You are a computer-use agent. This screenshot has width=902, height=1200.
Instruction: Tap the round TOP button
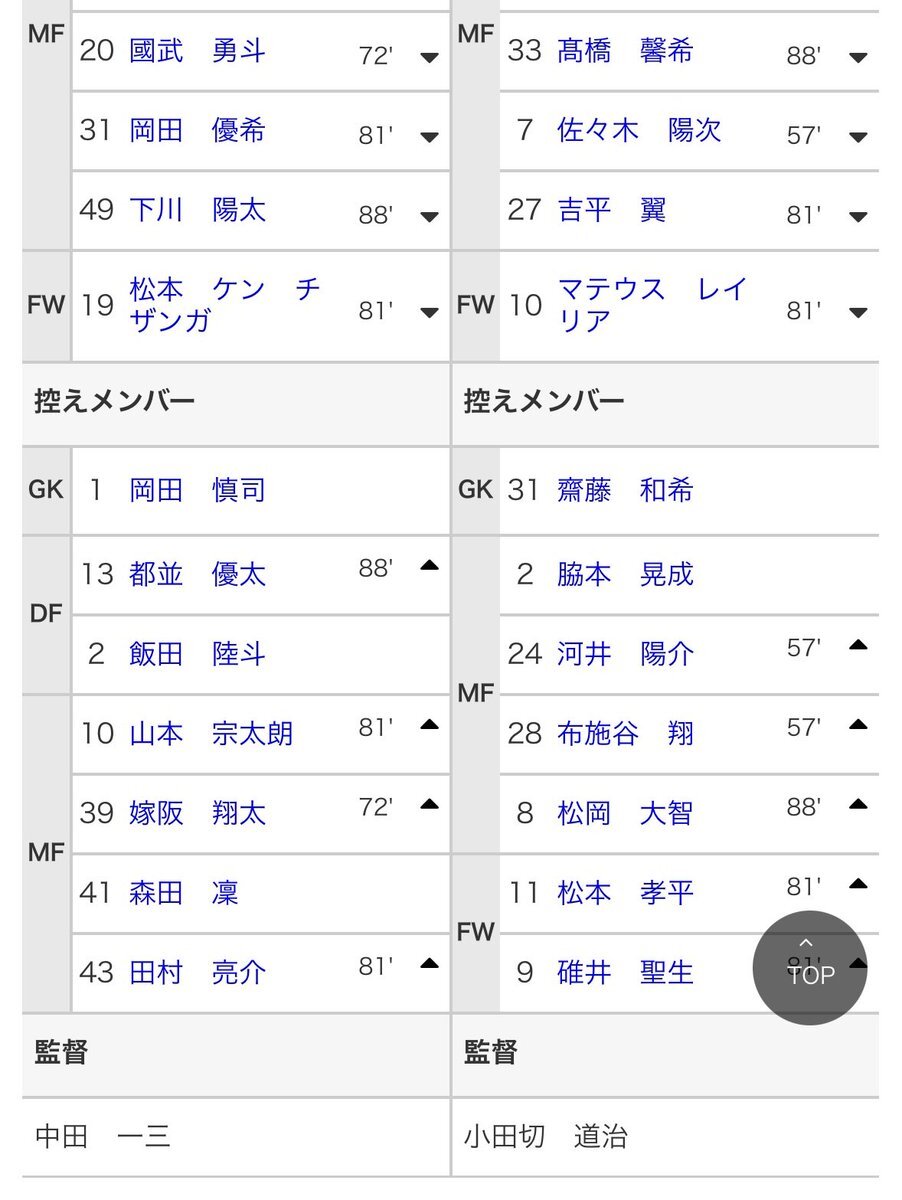point(810,966)
